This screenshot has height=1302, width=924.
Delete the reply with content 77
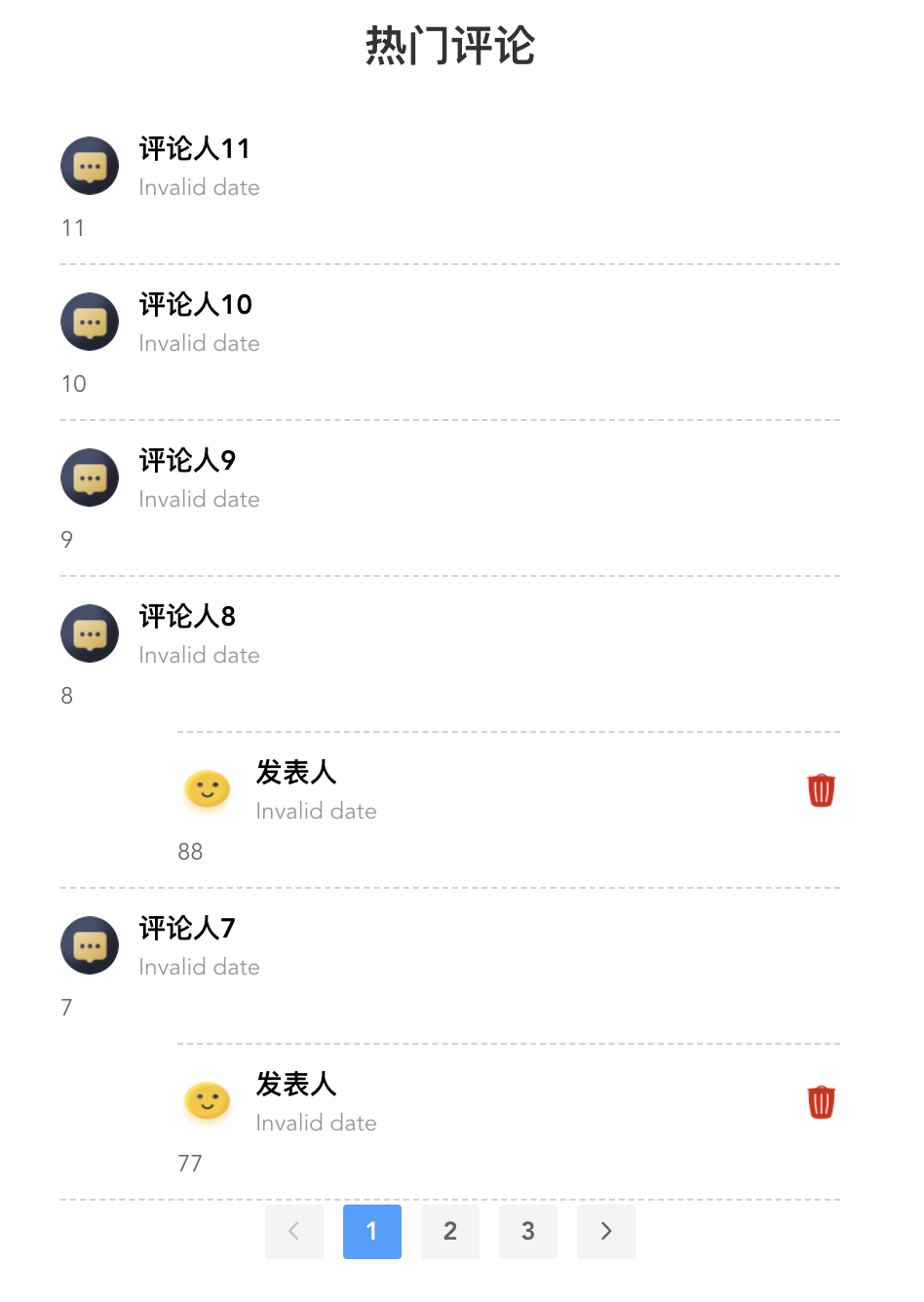pos(821,1102)
